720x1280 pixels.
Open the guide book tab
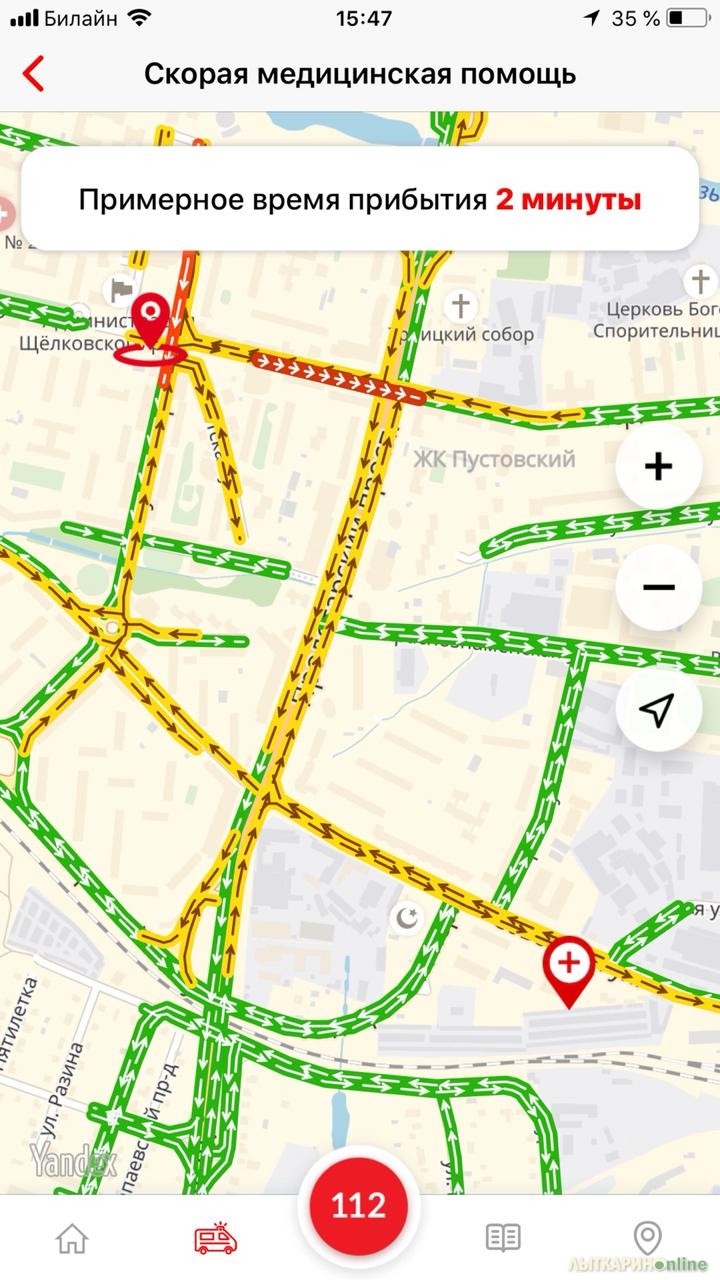(x=503, y=1238)
